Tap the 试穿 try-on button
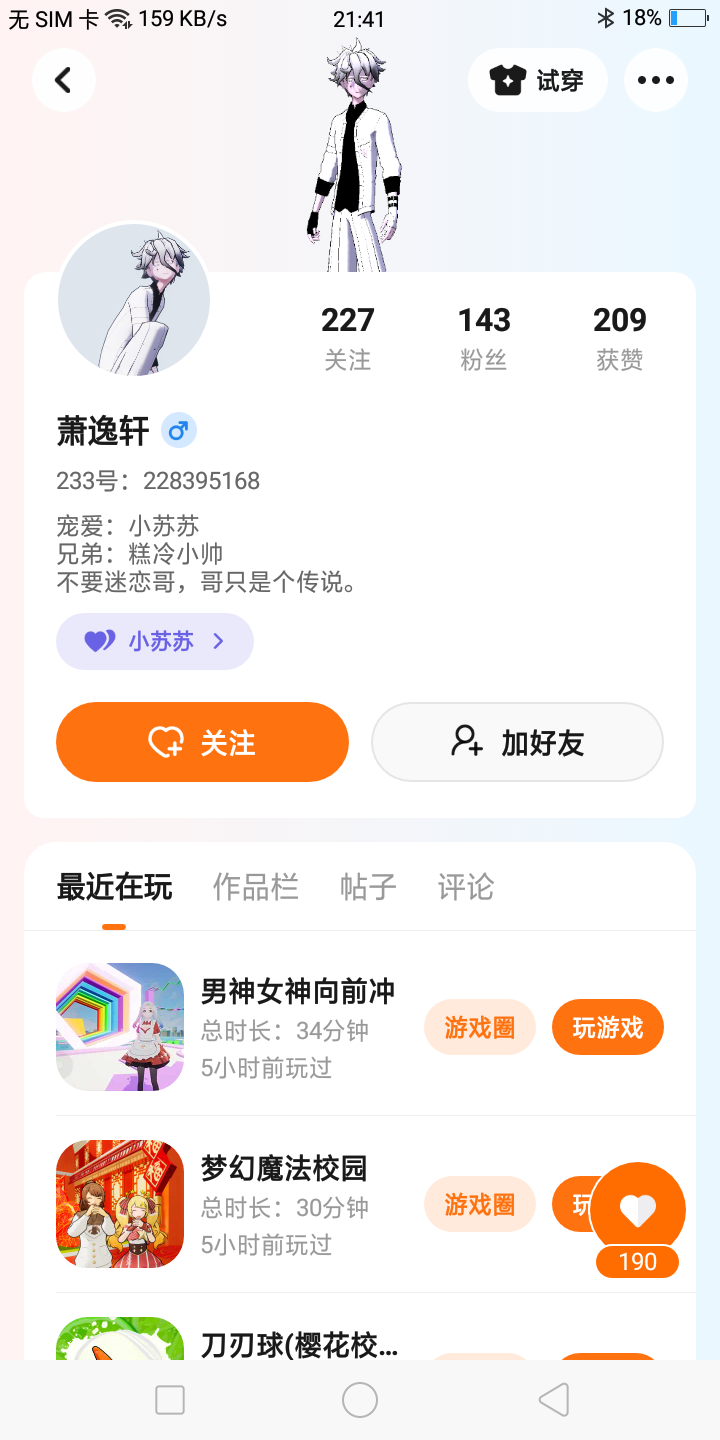720x1440 pixels. coord(537,80)
